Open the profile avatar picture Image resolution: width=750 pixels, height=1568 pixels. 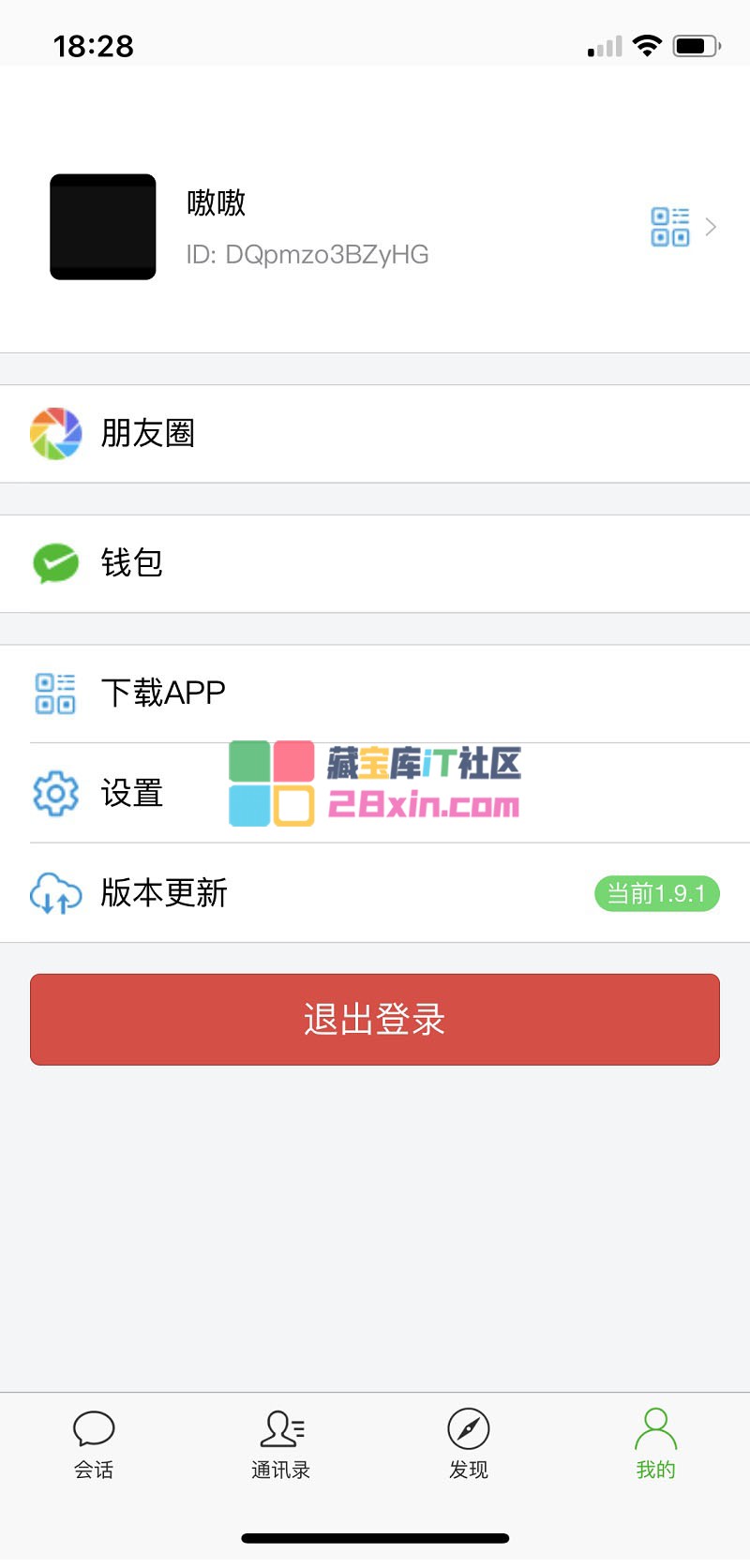103,227
